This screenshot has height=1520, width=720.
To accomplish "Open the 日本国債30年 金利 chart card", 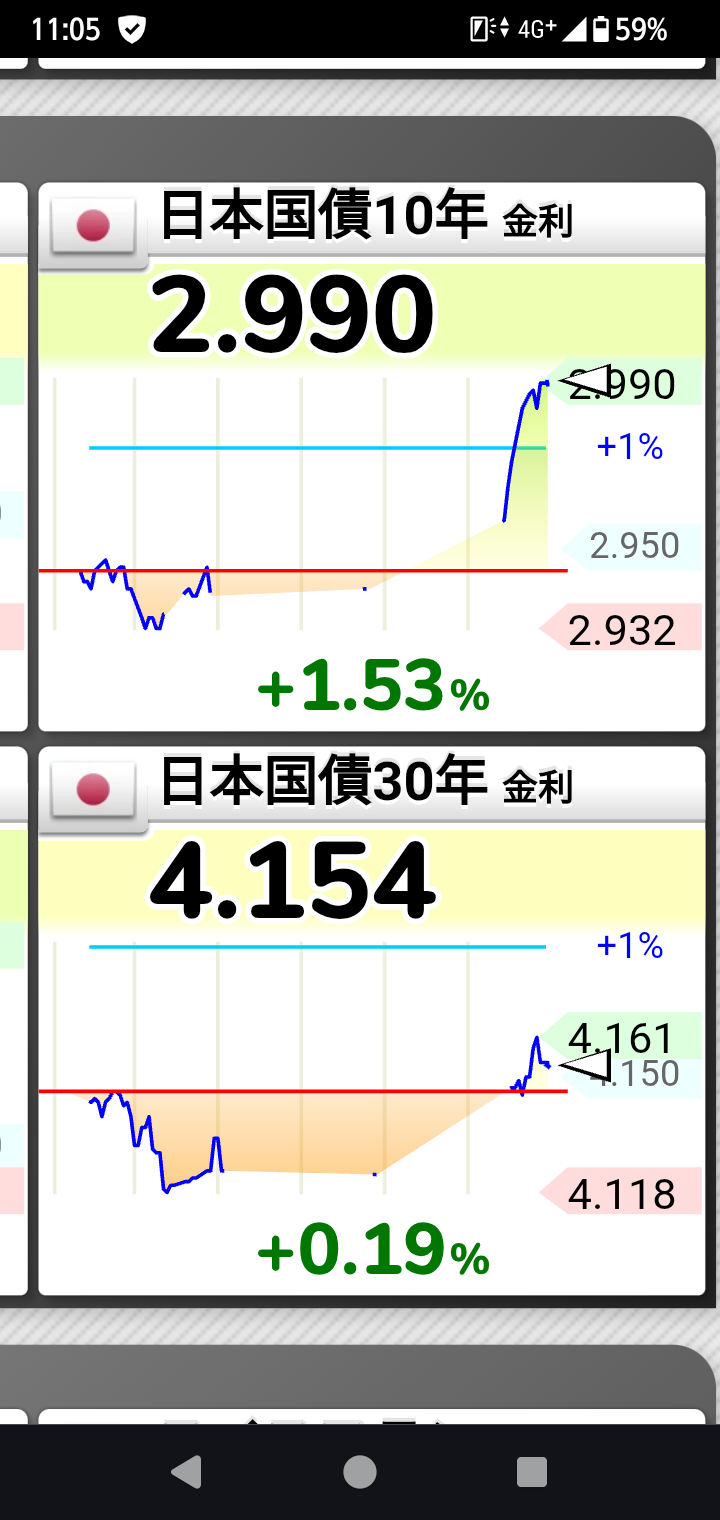I will (372, 1021).
